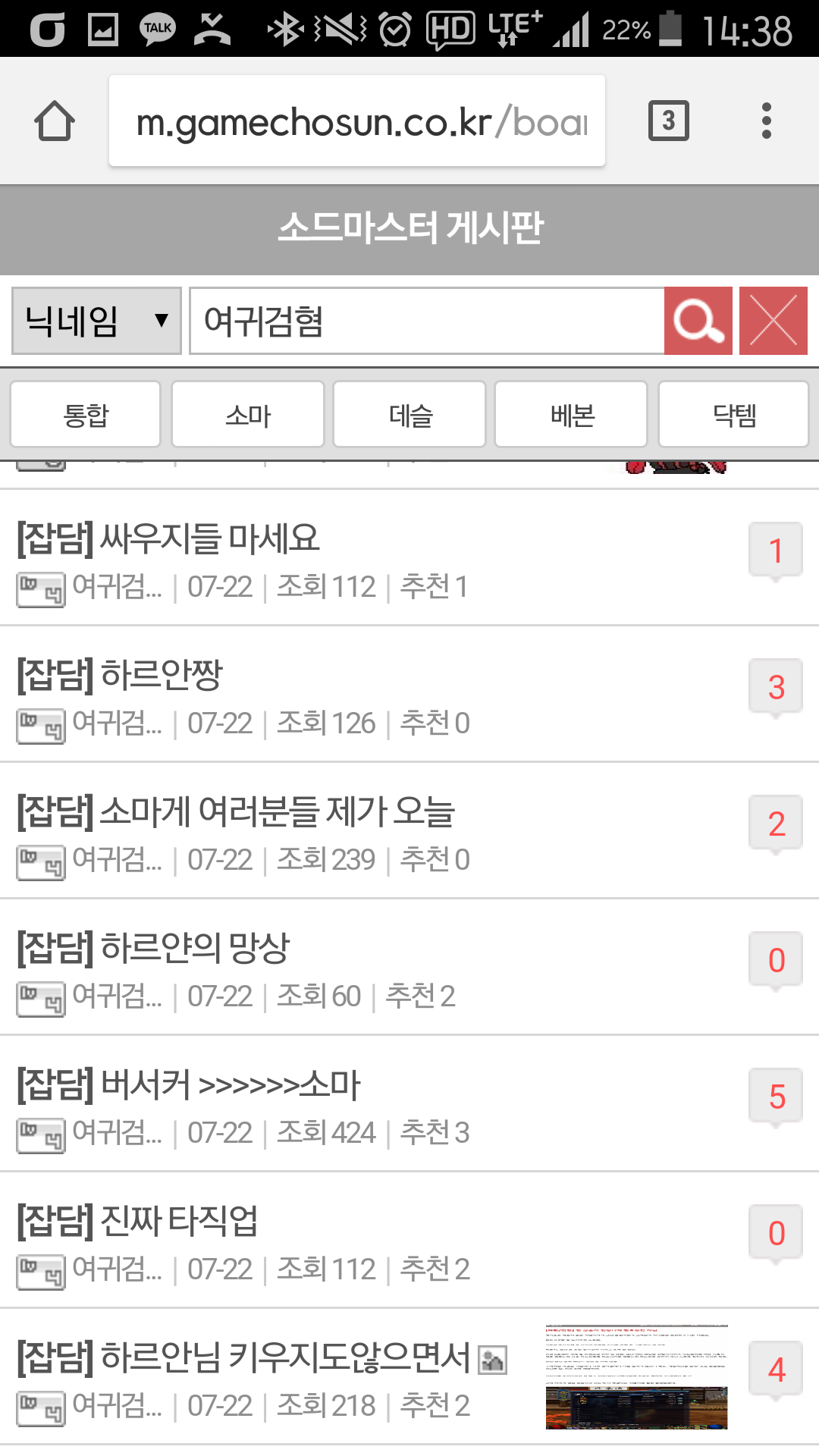
Task: Expand the 닉네임 search type dropdown
Action: tap(96, 321)
